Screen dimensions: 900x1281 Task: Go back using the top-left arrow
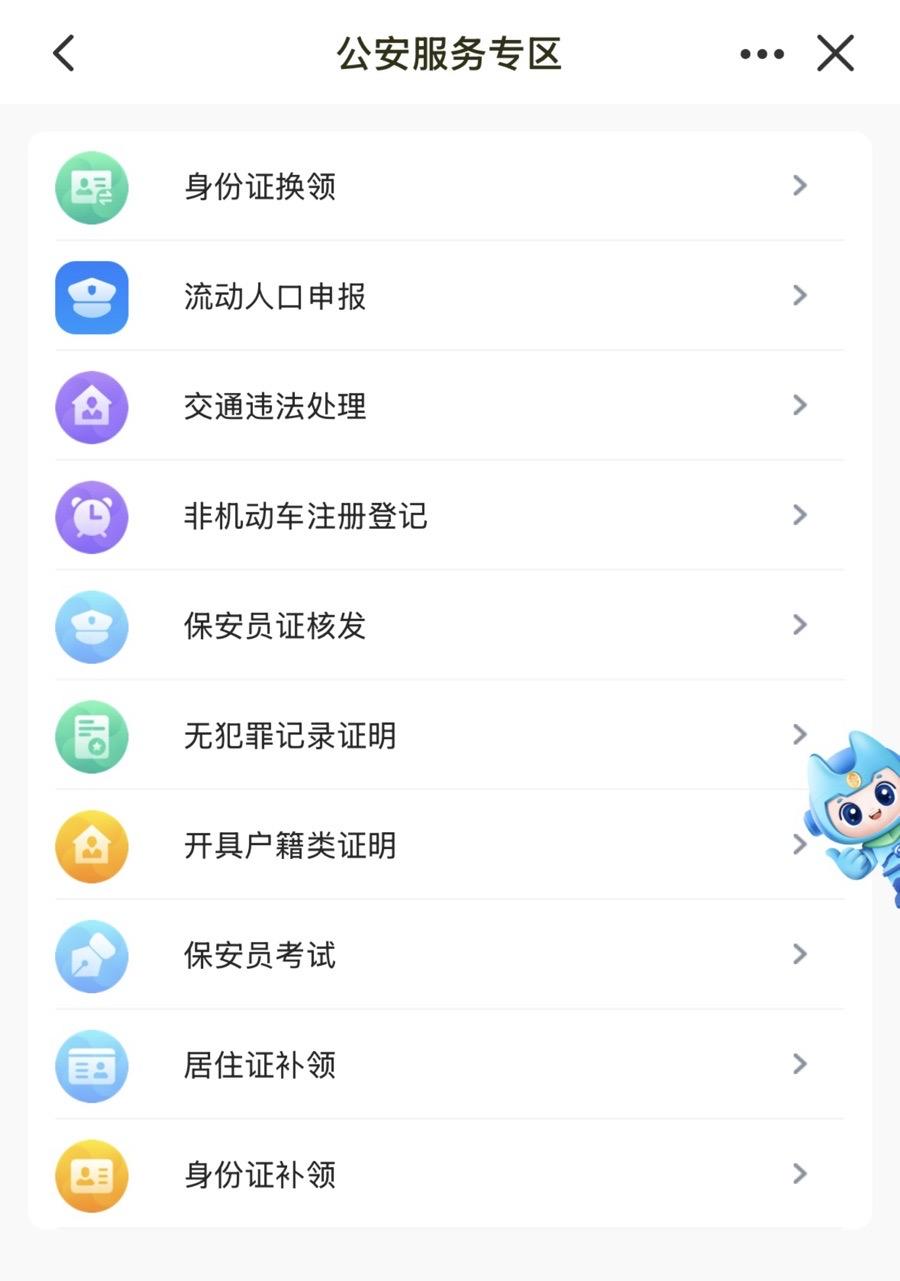(64, 53)
